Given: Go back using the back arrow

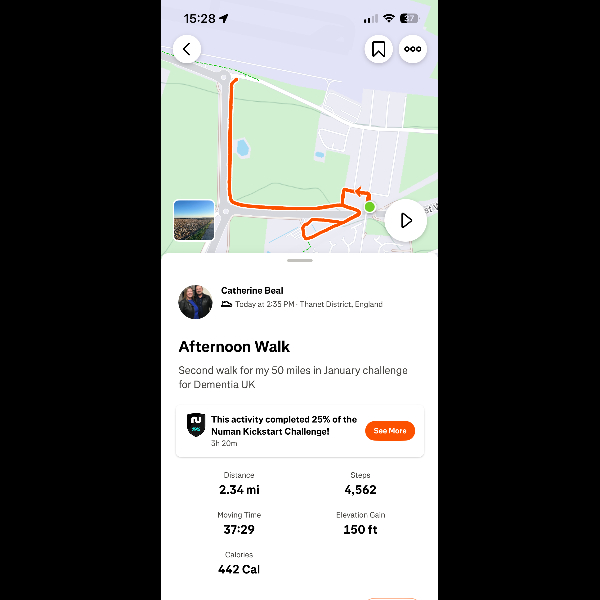Looking at the screenshot, I should [x=187, y=49].
